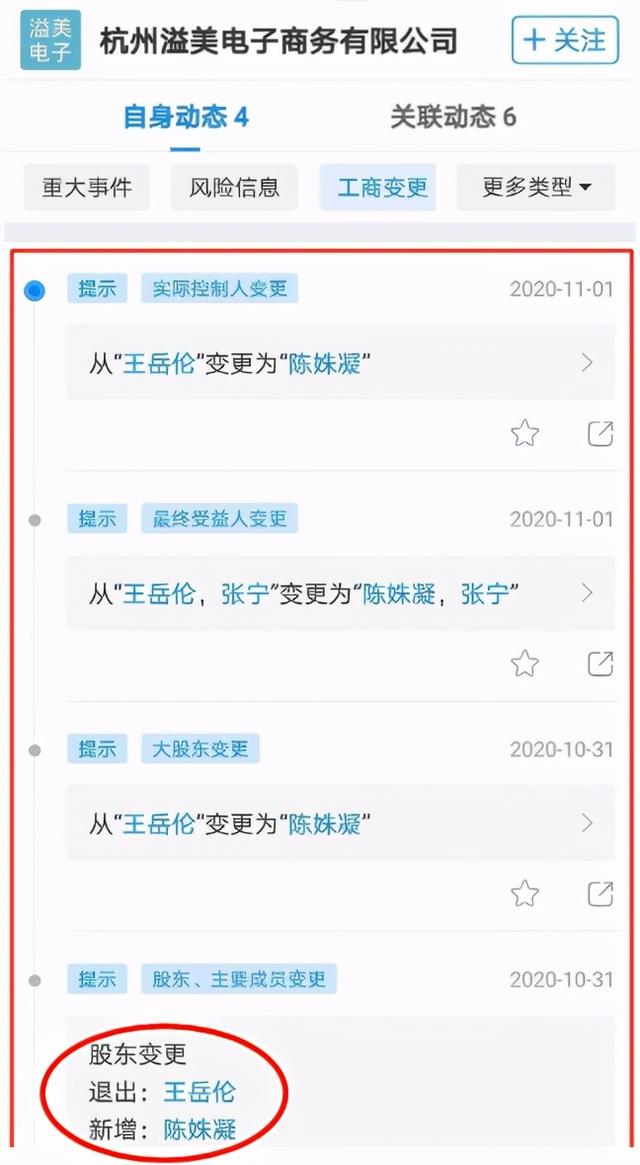This screenshot has width=640, height=1165.
Task: Expand the 更多类型 dropdown
Action: (x=536, y=187)
